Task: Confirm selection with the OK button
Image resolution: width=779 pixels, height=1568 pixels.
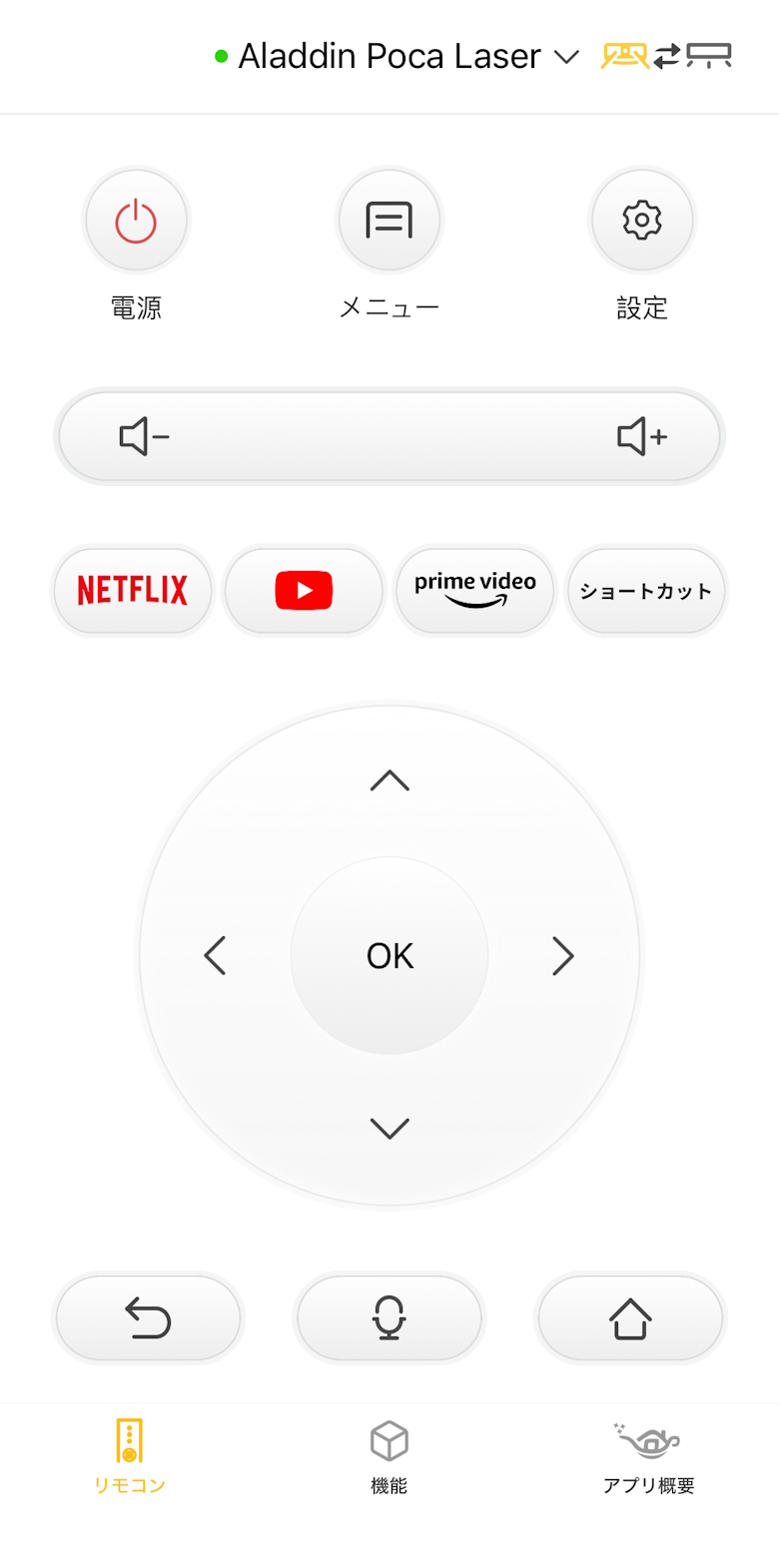Action: [389, 955]
